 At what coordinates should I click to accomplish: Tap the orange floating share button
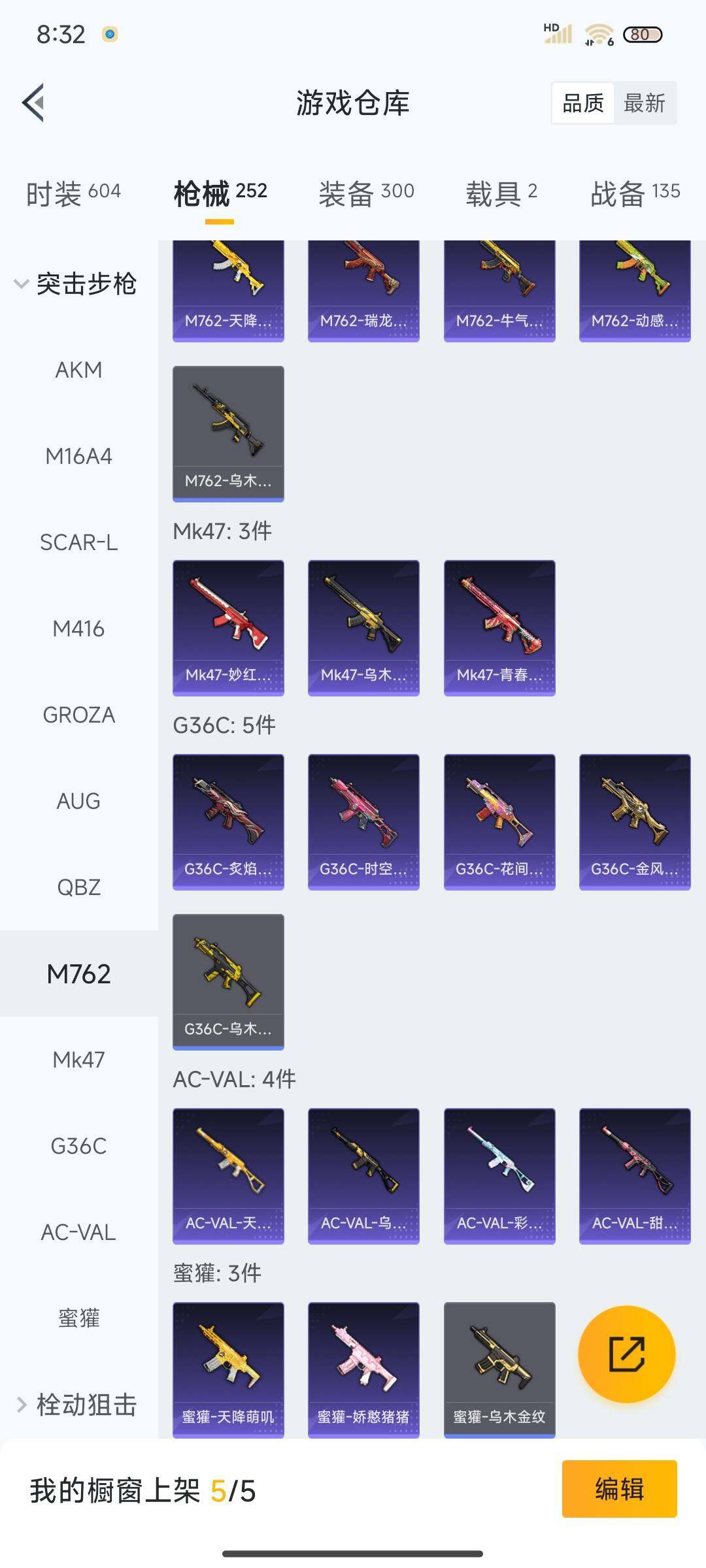click(626, 1354)
